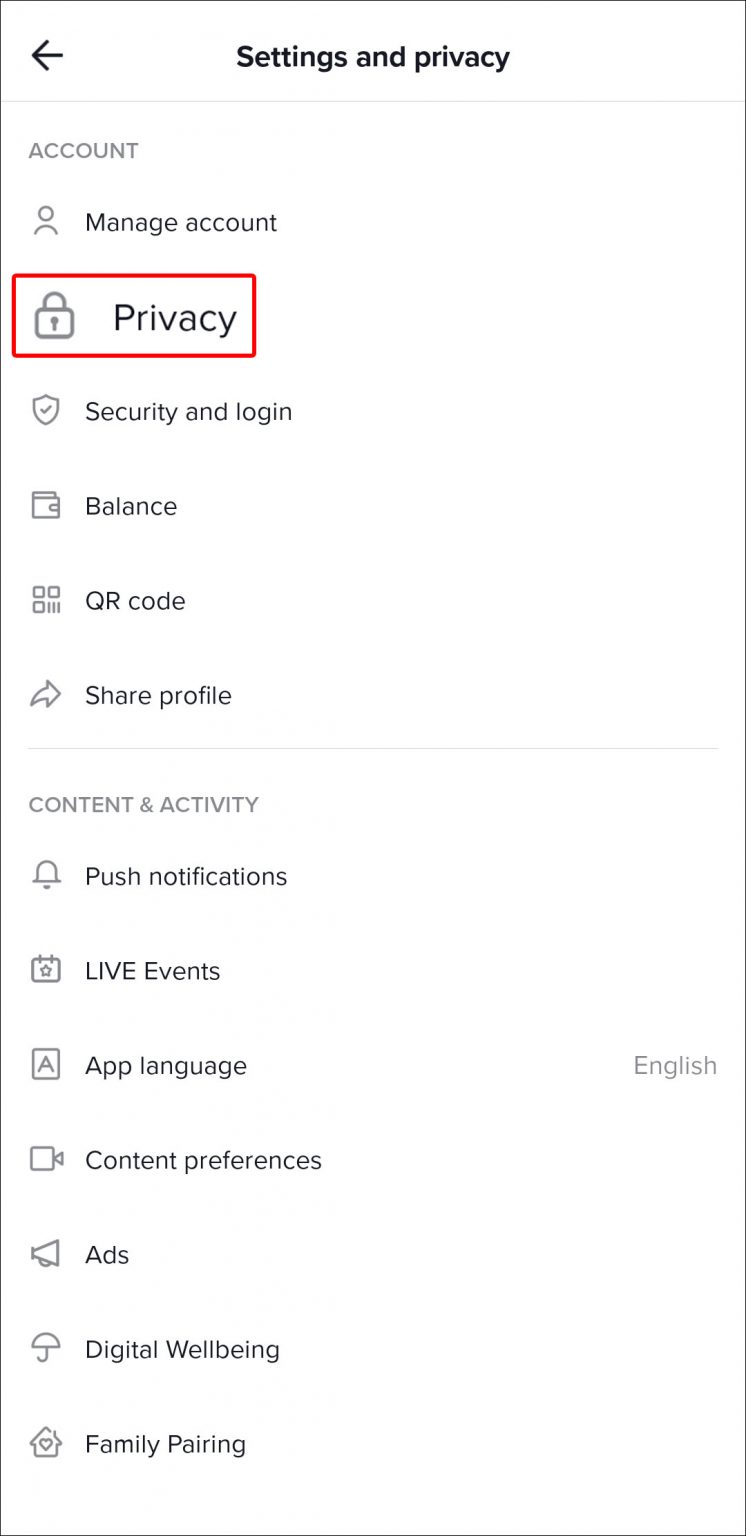Click the Balance wallet icon

(x=45, y=505)
